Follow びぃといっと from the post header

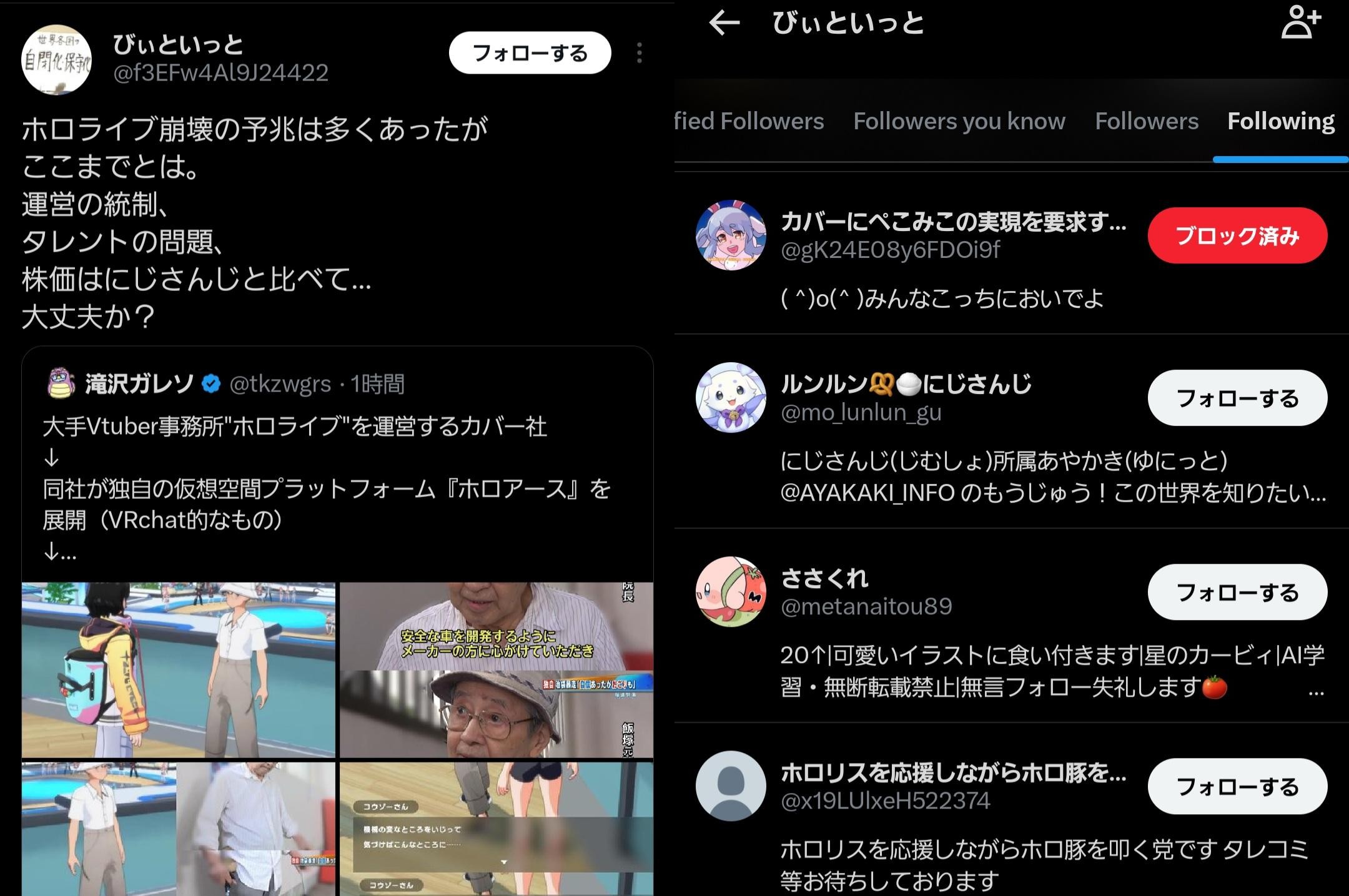click(x=530, y=53)
